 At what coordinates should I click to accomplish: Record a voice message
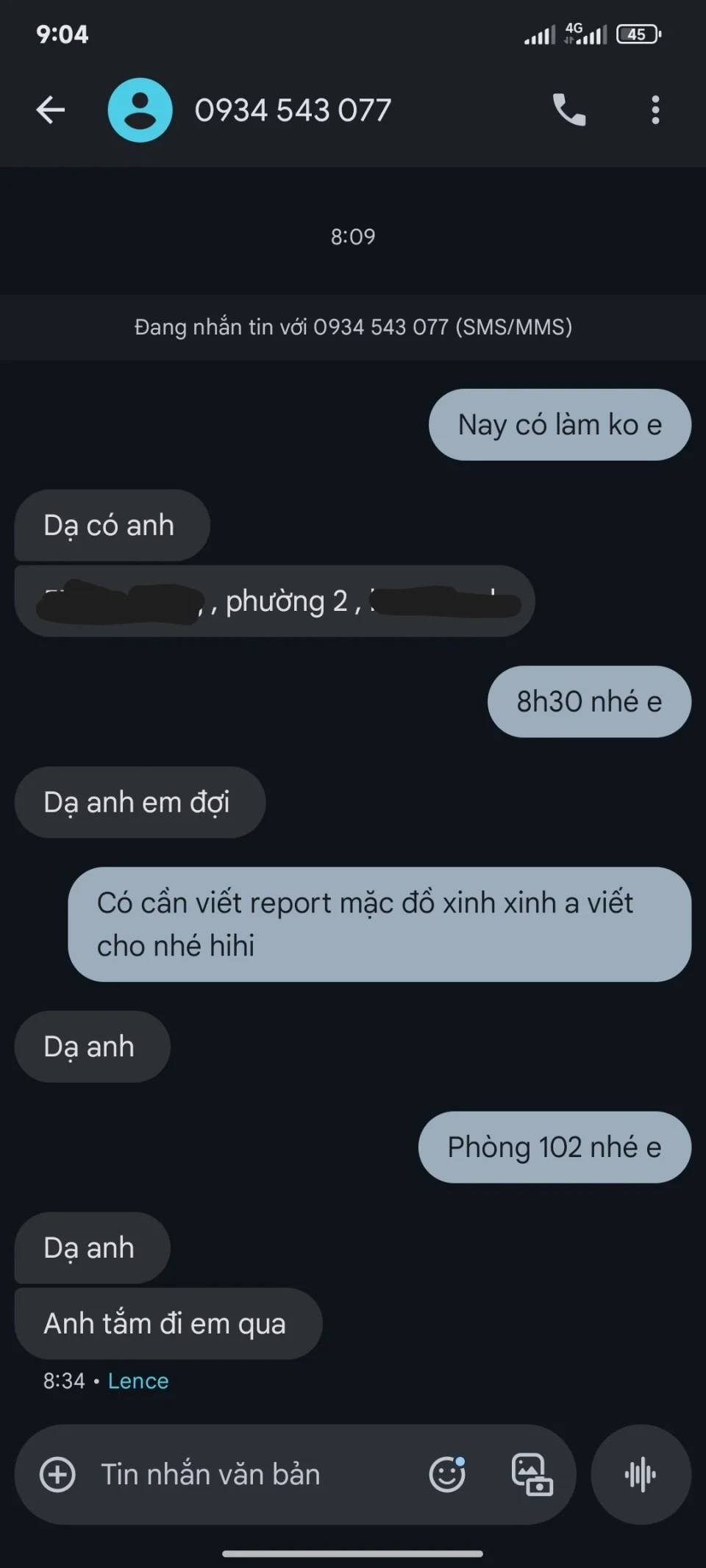pos(641,1475)
